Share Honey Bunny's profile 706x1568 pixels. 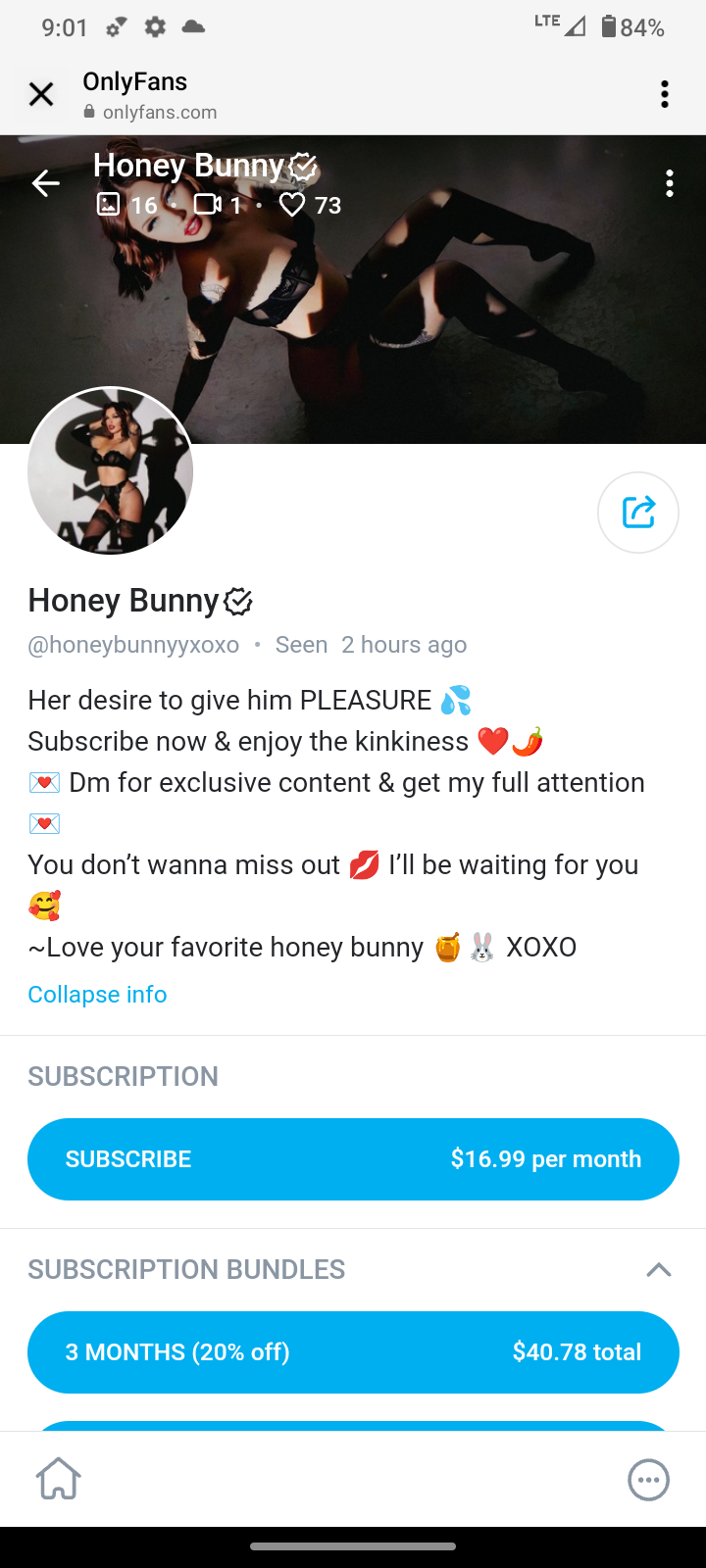point(638,513)
